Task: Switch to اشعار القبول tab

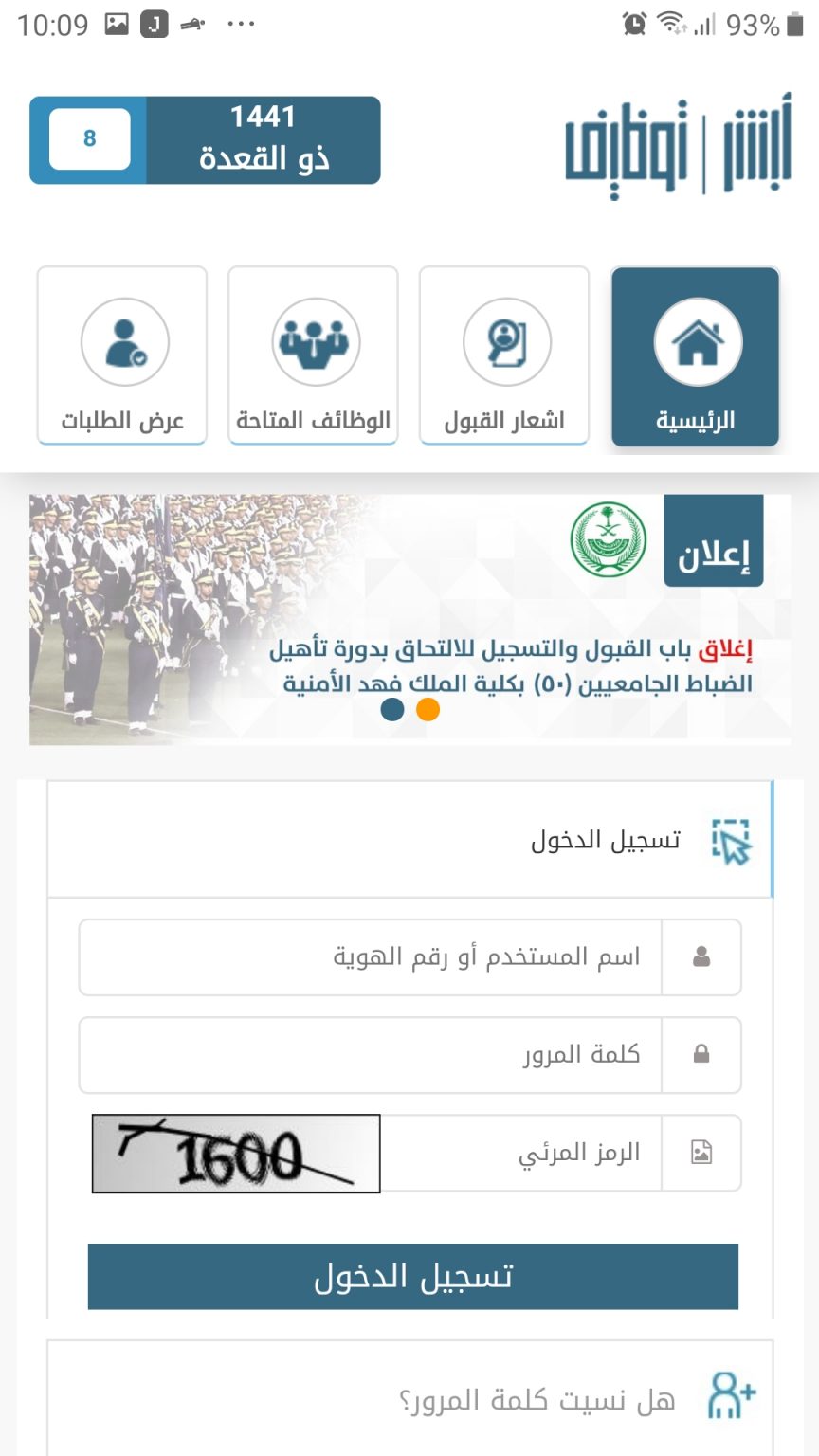Action: [504, 356]
